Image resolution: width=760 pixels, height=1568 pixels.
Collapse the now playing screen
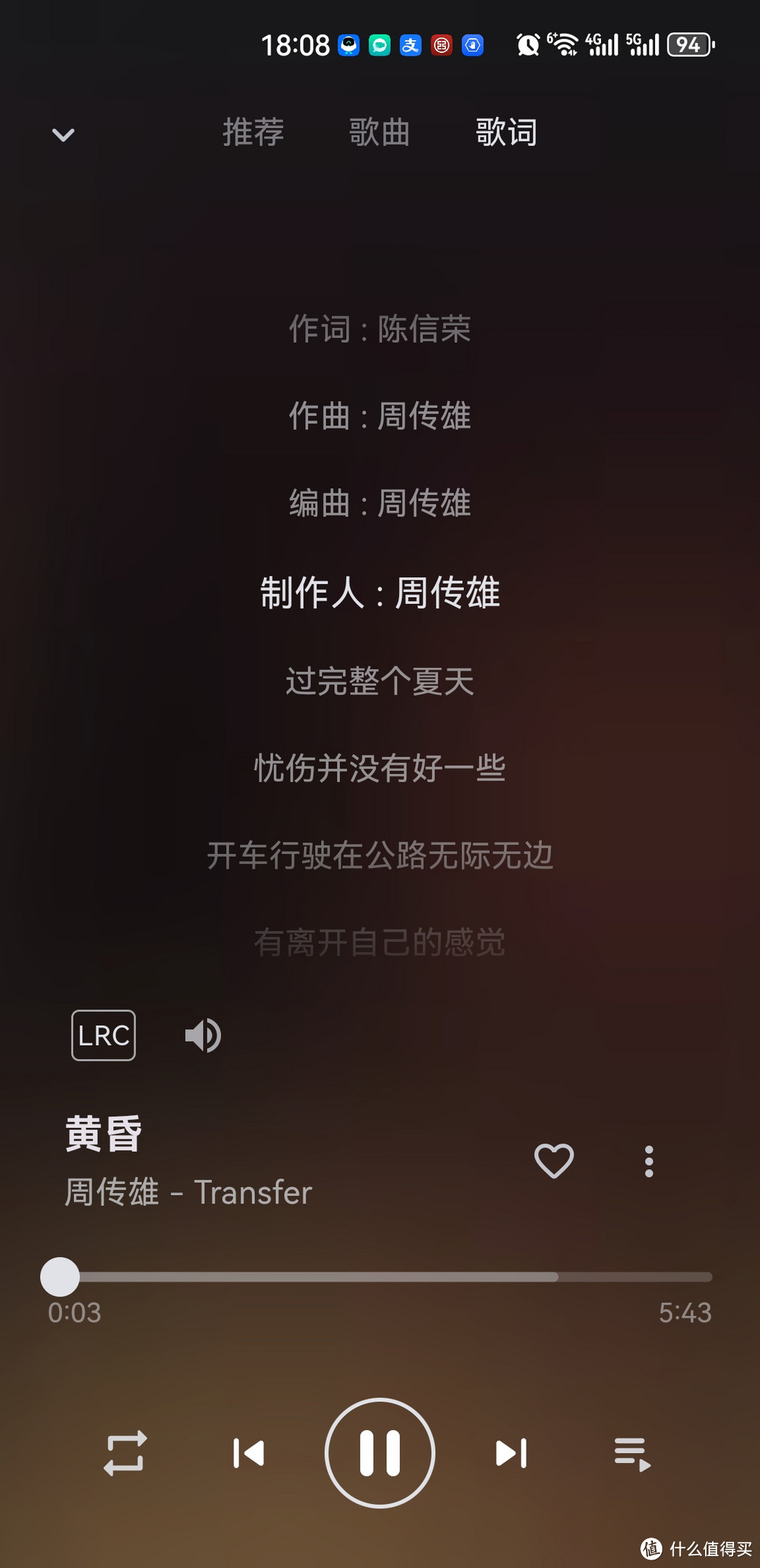click(62, 135)
